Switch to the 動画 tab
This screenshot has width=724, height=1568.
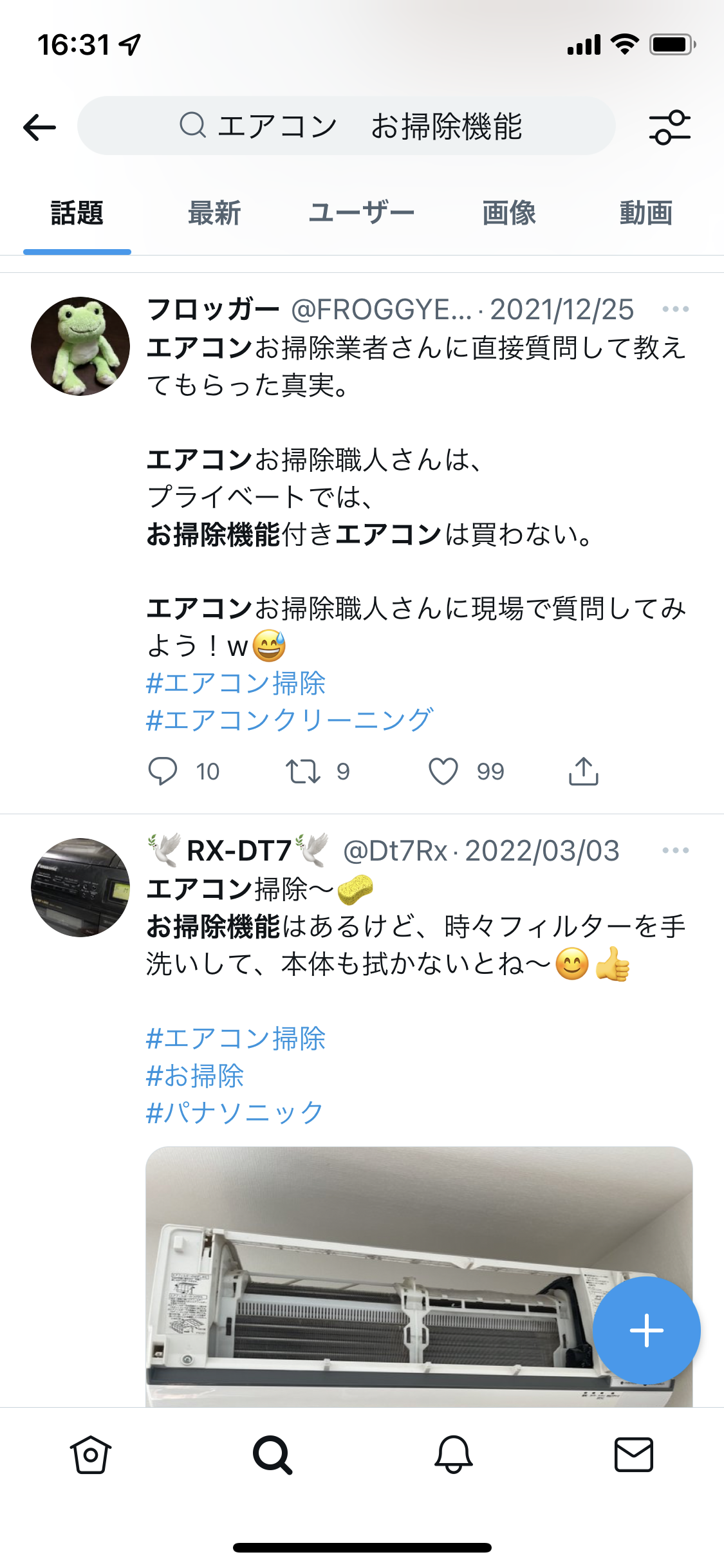(x=645, y=213)
